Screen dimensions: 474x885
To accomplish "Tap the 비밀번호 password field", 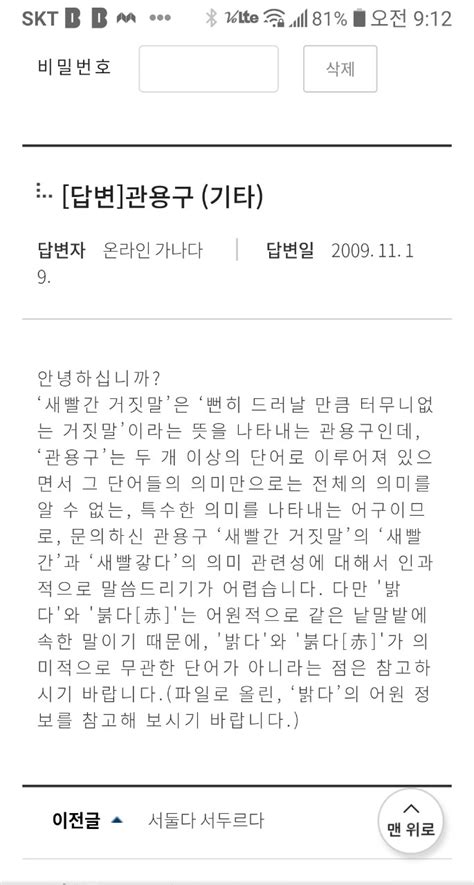I will click(x=208, y=69).
